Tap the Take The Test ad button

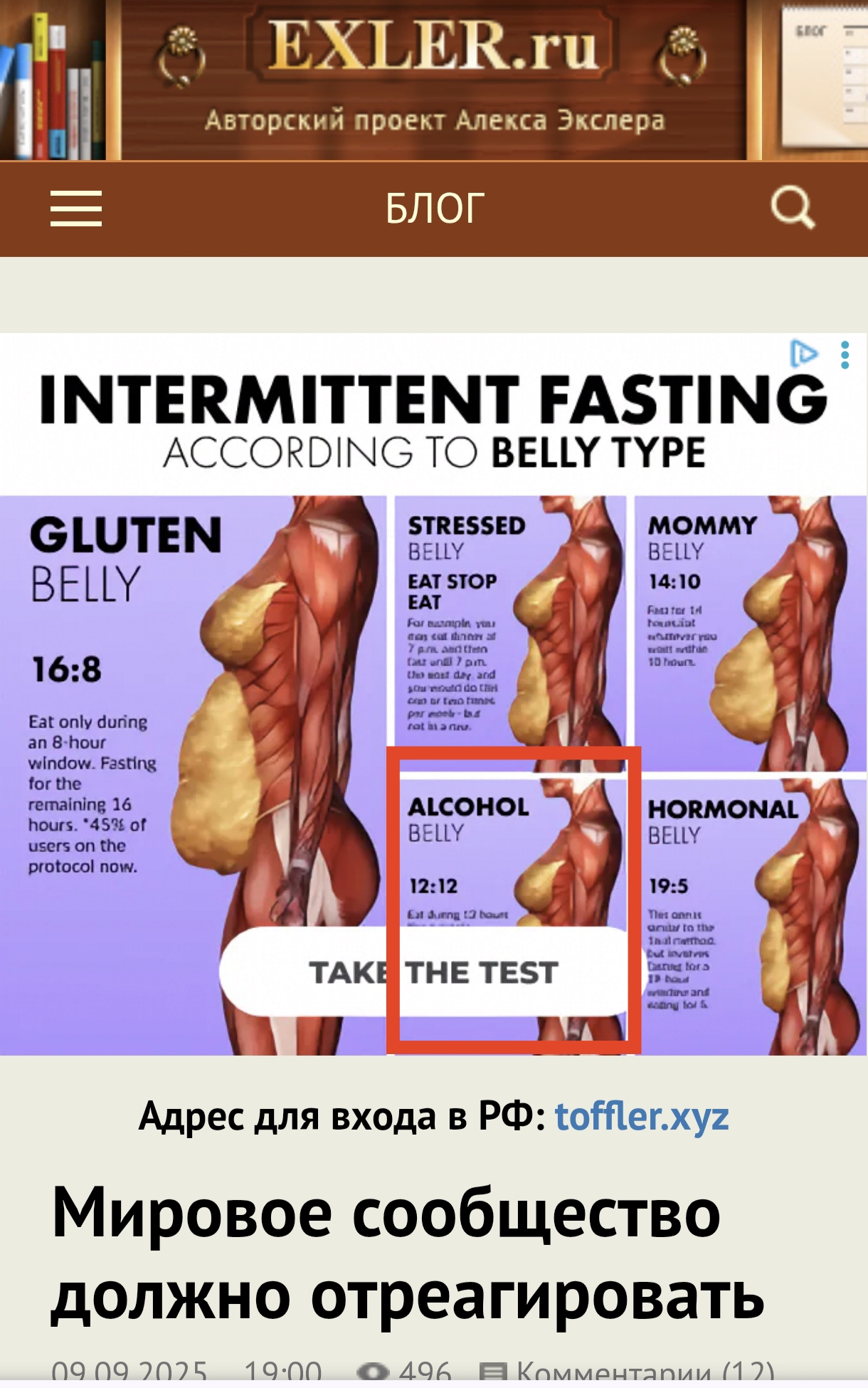[432, 972]
